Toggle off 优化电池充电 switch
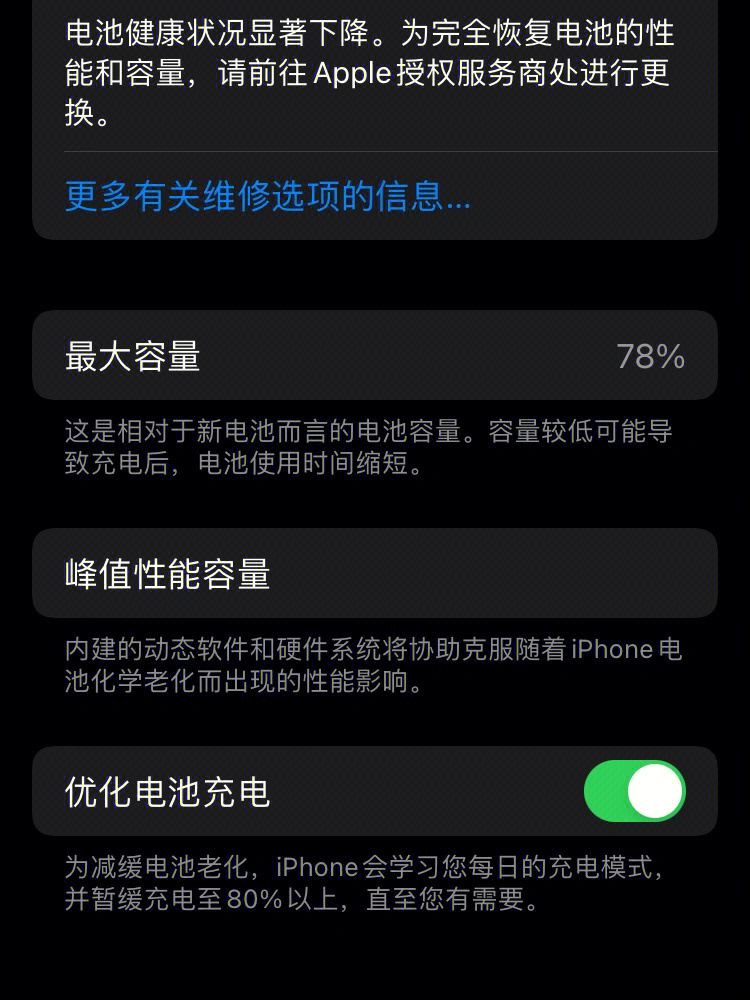 pyautogui.click(x=634, y=792)
